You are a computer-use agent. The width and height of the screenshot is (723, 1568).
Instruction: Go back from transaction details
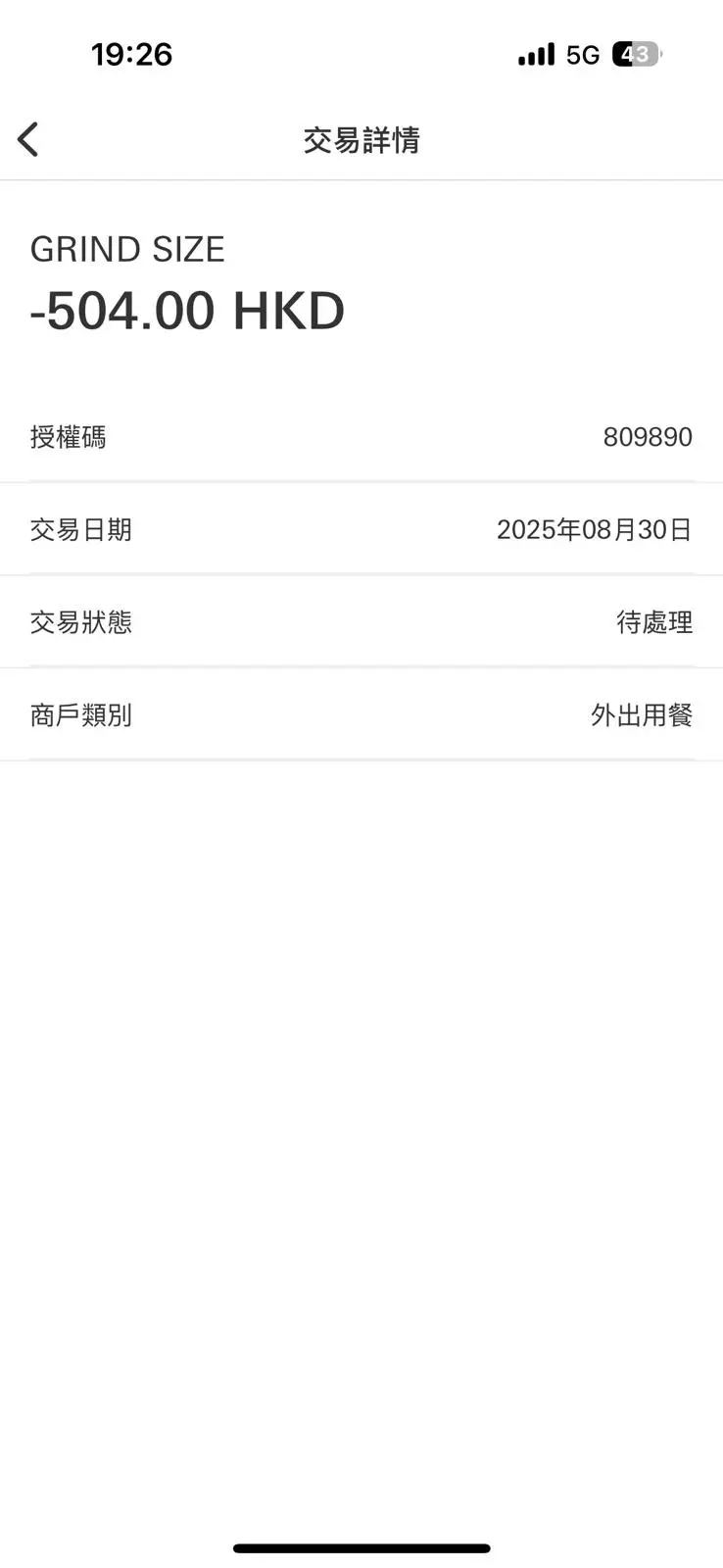tap(28, 139)
